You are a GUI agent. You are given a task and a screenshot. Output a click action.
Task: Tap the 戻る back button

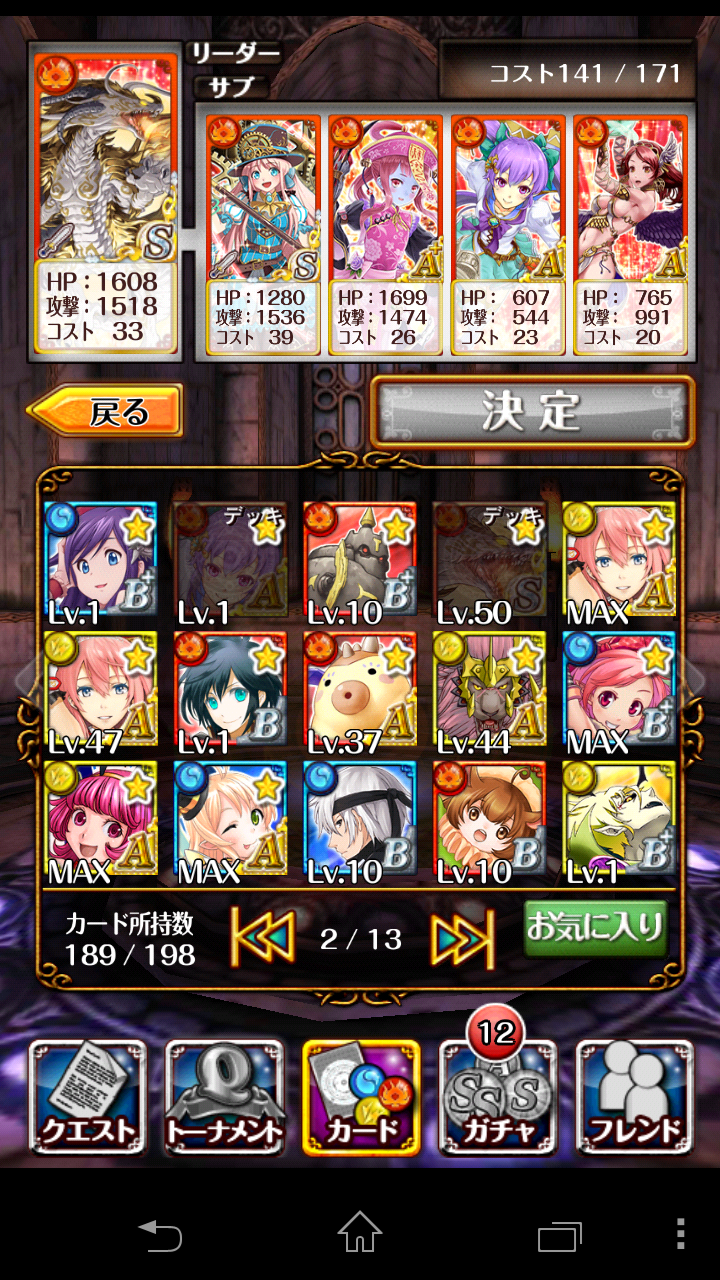coord(106,411)
